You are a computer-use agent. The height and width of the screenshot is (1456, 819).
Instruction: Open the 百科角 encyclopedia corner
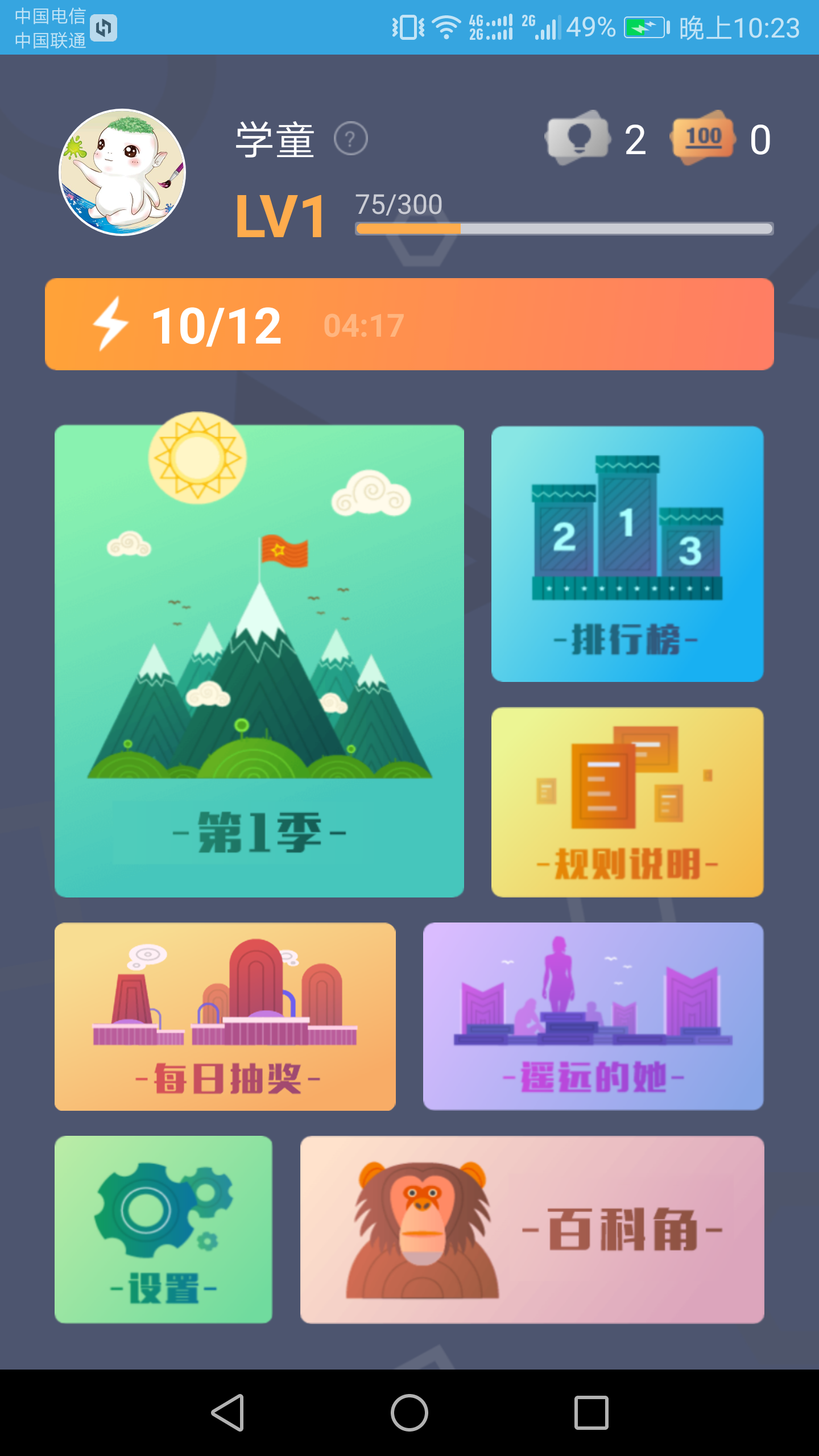click(532, 1229)
